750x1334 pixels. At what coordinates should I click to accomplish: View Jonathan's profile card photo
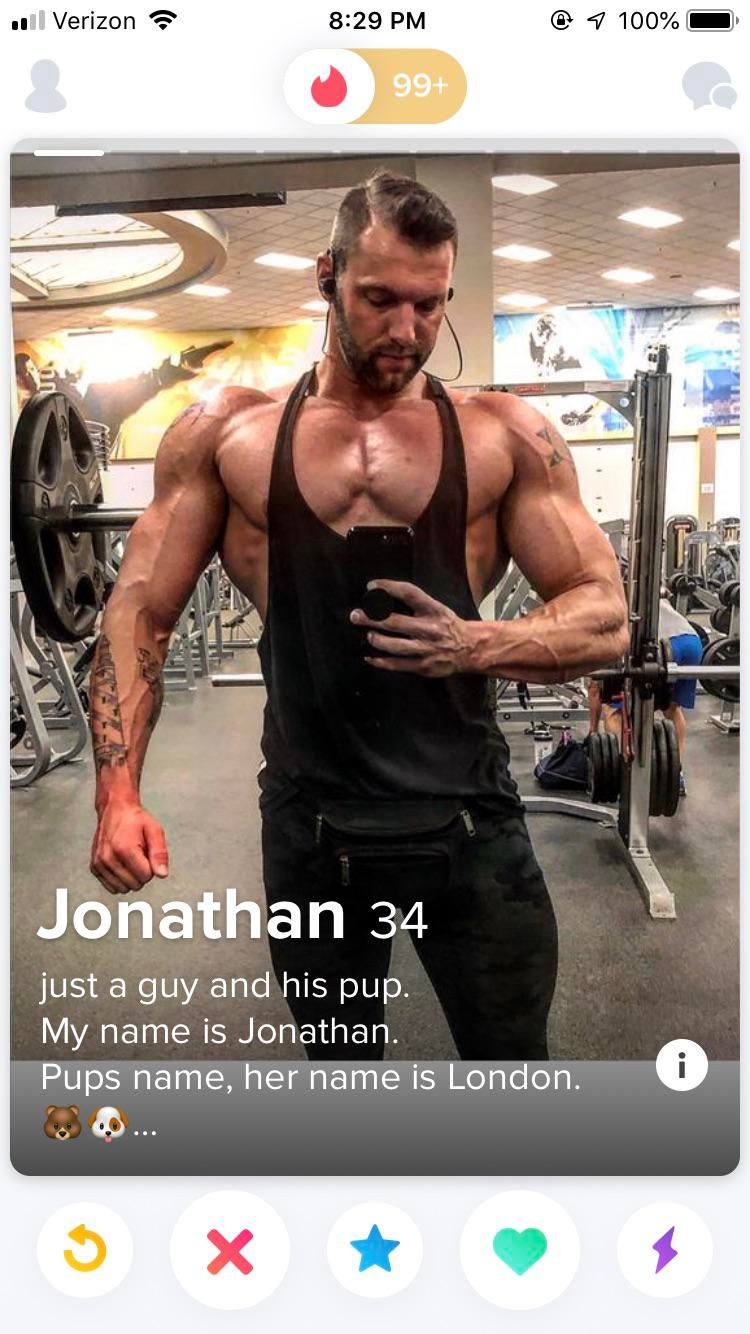point(375,500)
